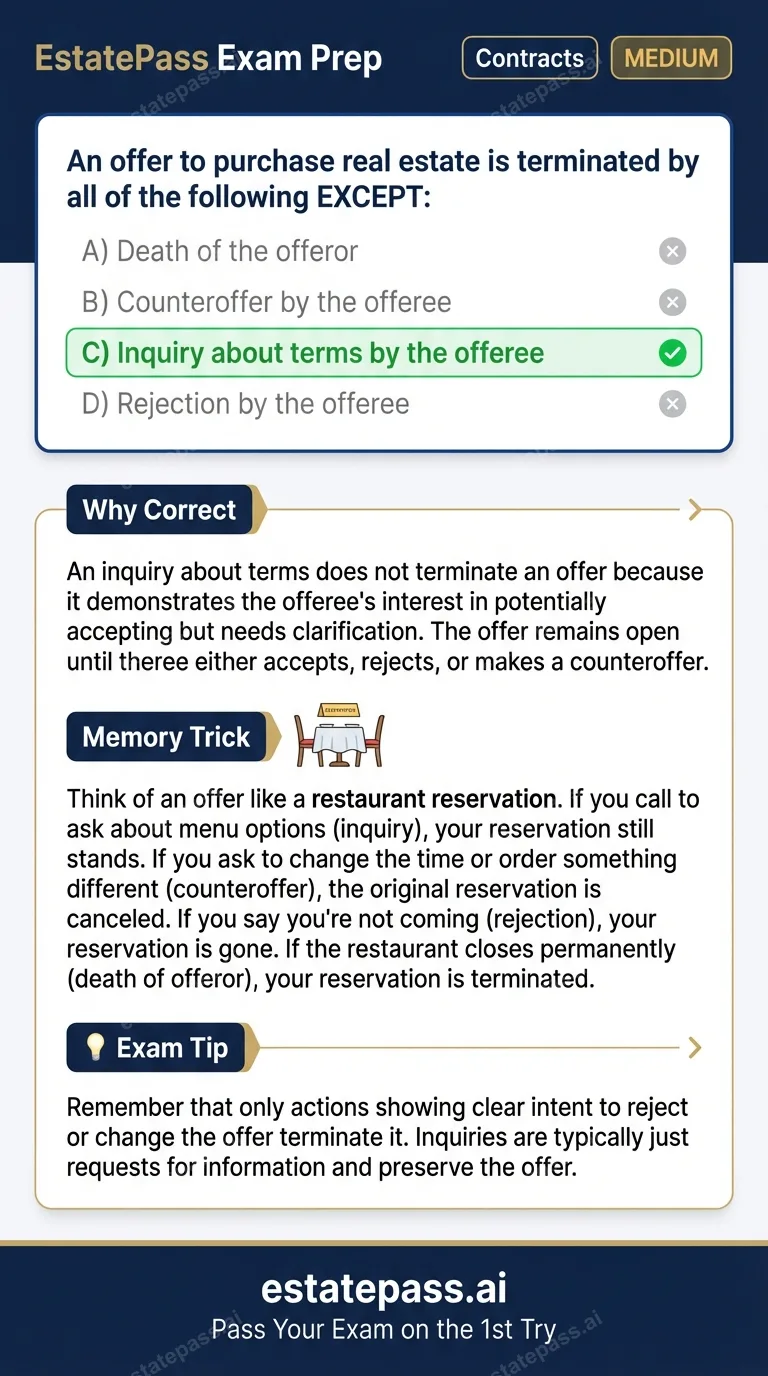The width and height of the screenshot is (768, 1376).
Task: Click the lightbulb icon on the Exam Tip badge
Action: pyautogui.click(x=95, y=1046)
